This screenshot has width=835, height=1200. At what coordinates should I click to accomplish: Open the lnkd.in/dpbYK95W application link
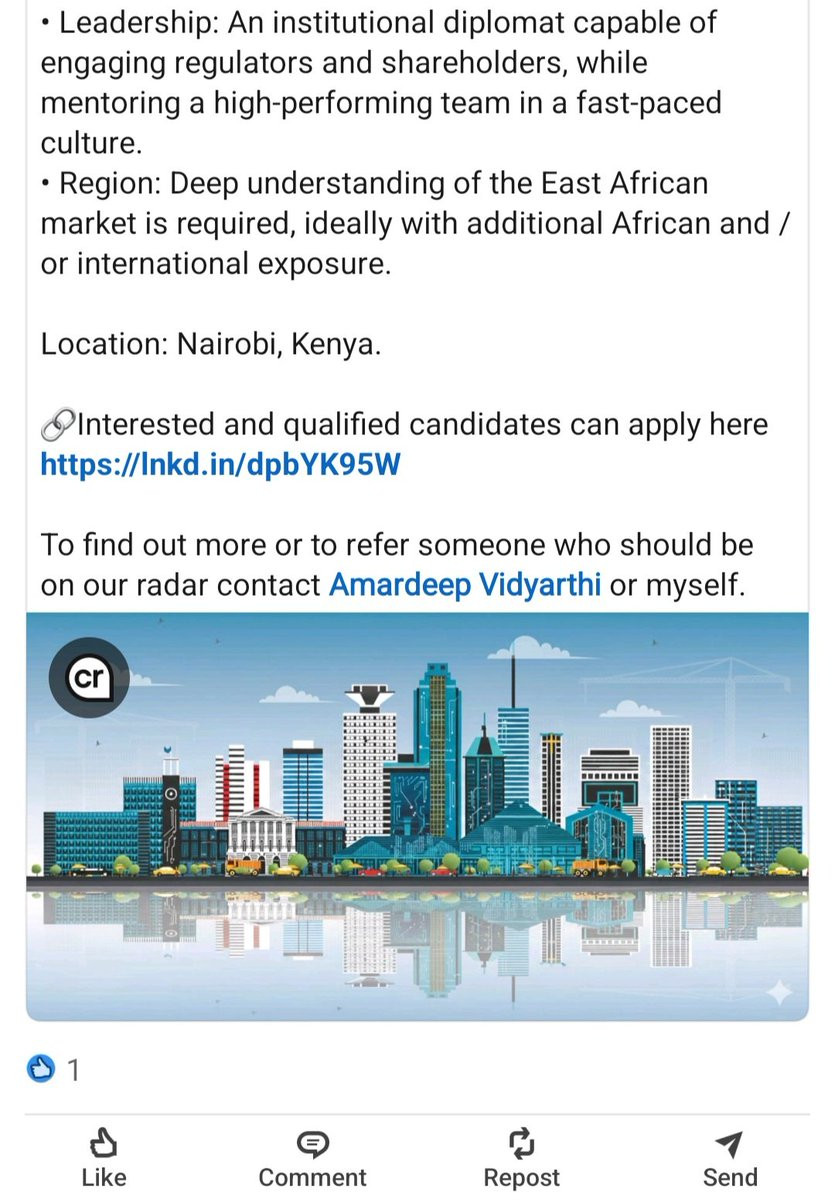click(220, 465)
